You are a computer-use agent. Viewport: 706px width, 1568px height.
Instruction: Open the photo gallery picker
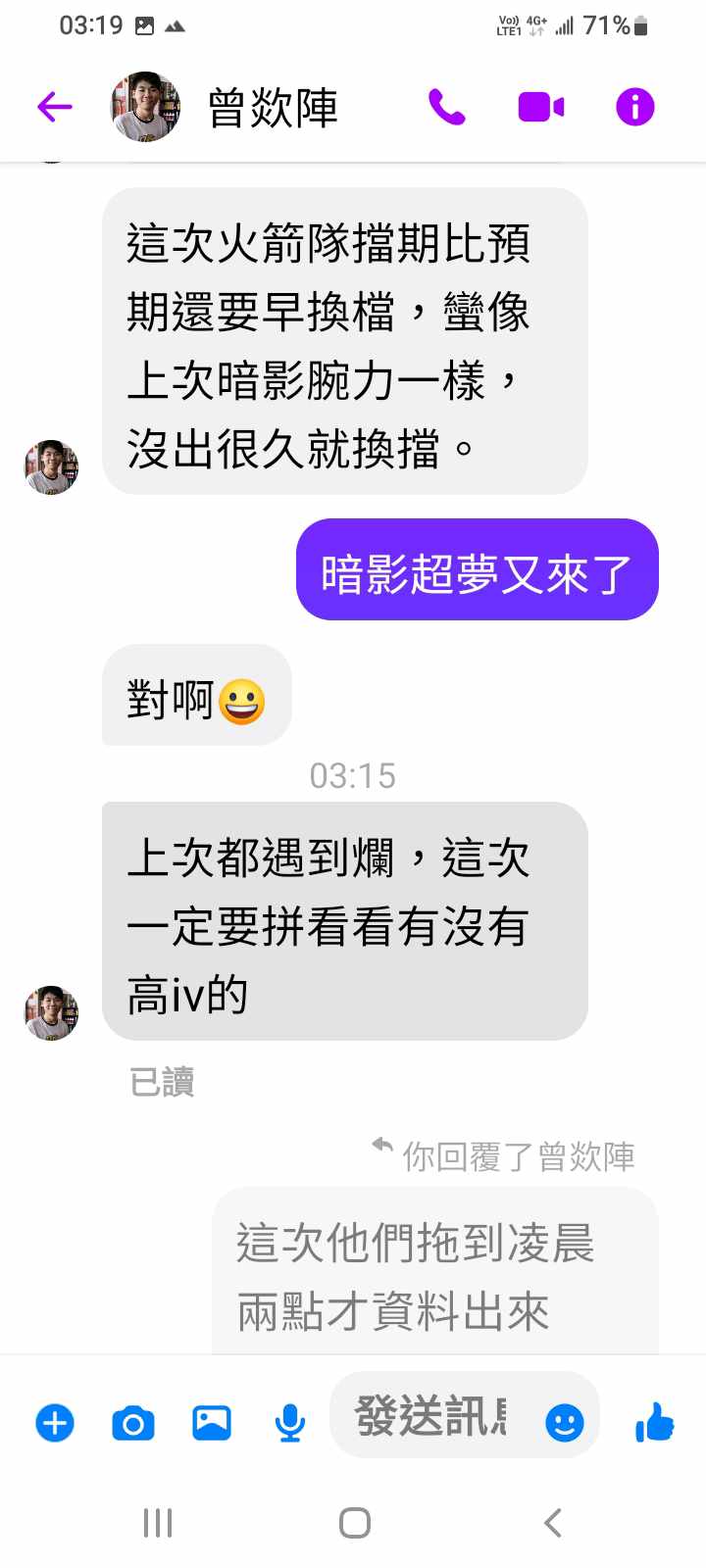(212, 1422)
